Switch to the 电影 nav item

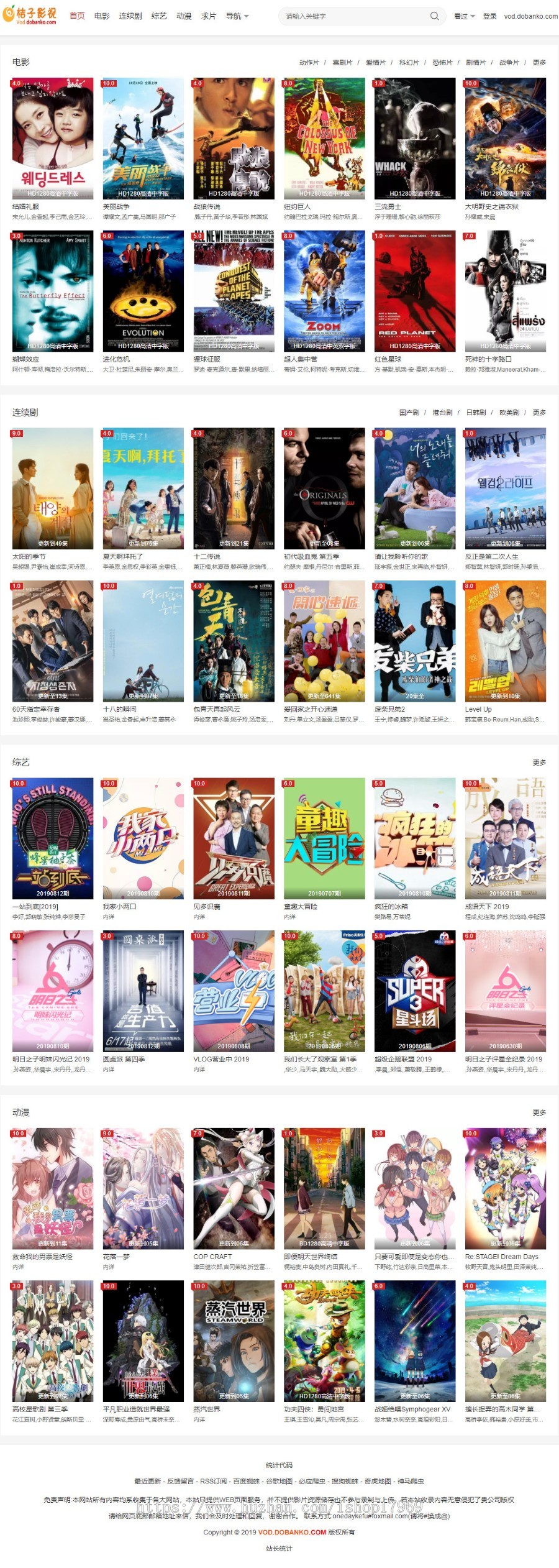(x=102, y=16)
